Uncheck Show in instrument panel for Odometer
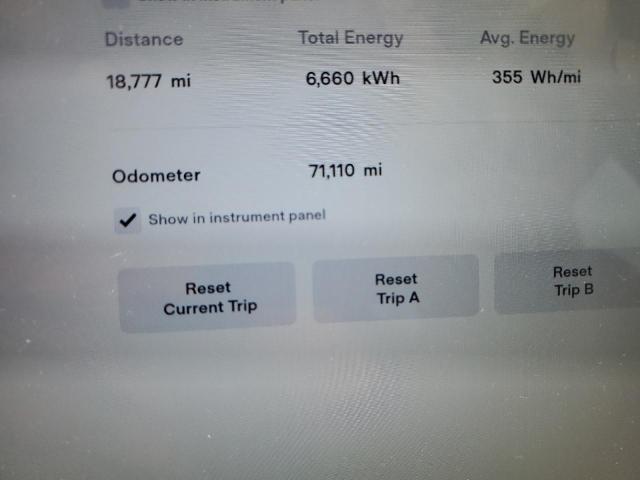Image resolution: width=640 pixels, height=480 pixels. point(127,220)
